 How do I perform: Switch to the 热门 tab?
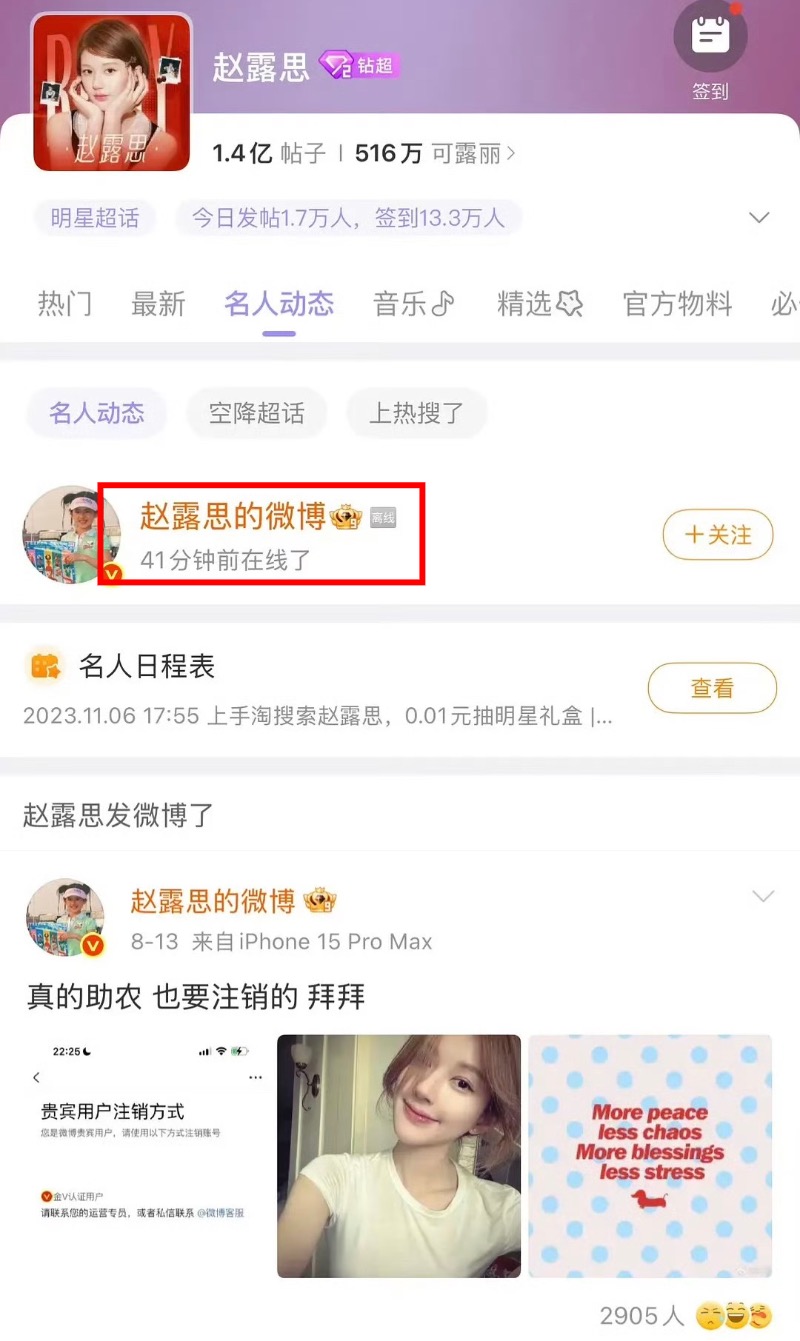[x=65, y=304]
